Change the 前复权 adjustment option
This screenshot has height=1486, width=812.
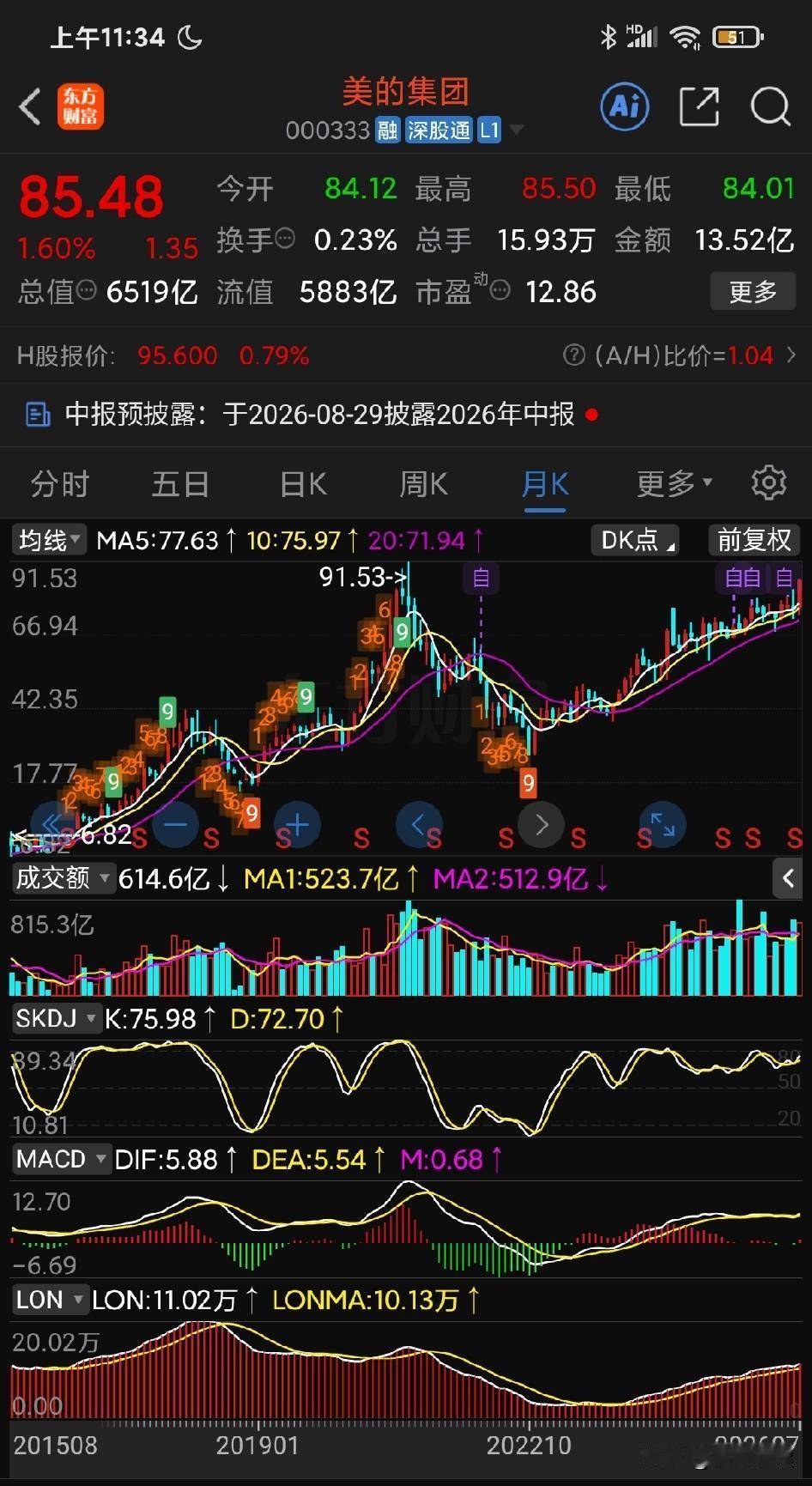(x=754, y=540)
